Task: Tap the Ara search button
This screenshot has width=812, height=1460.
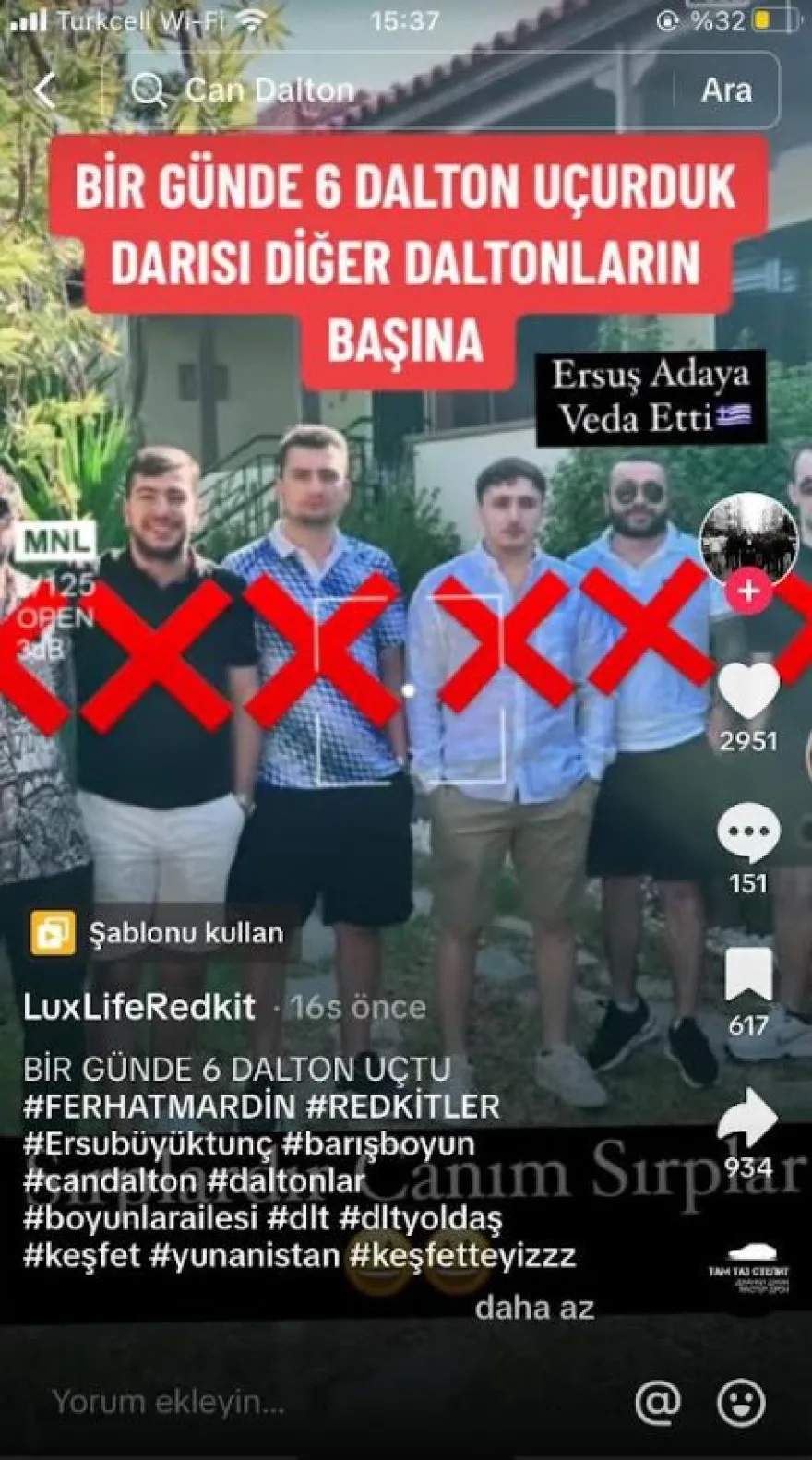Action: tap(726, 90)
